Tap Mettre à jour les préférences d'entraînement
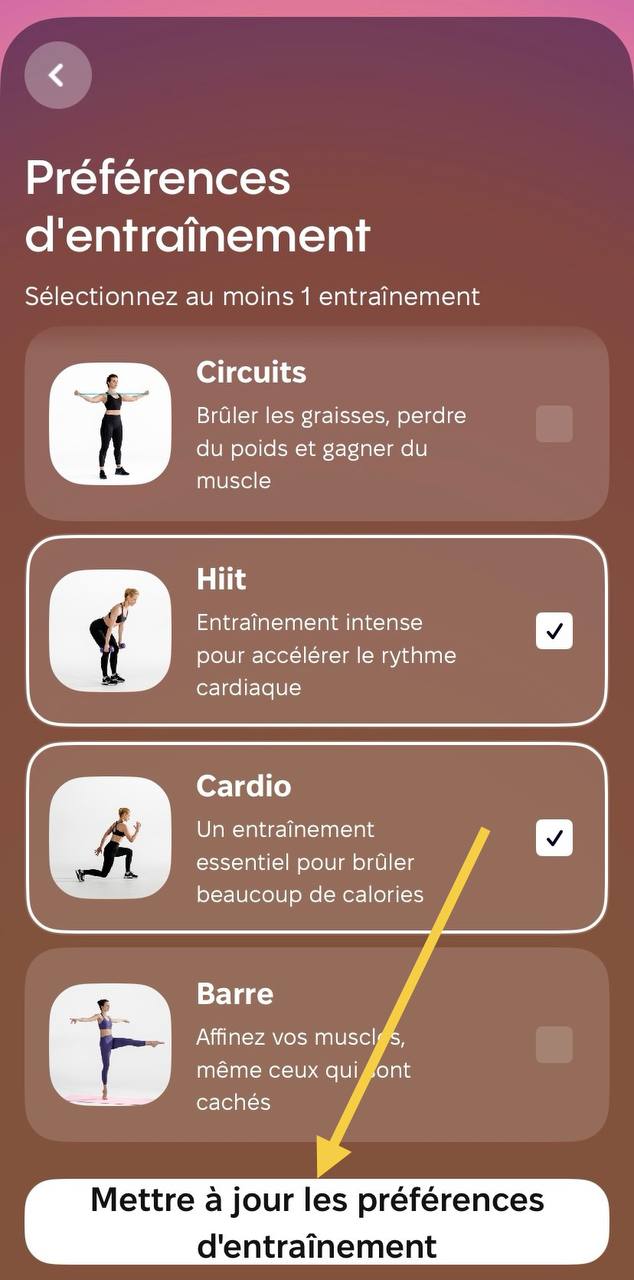The width and height of the screenshot is (634, 1280). coord(317,1222)
